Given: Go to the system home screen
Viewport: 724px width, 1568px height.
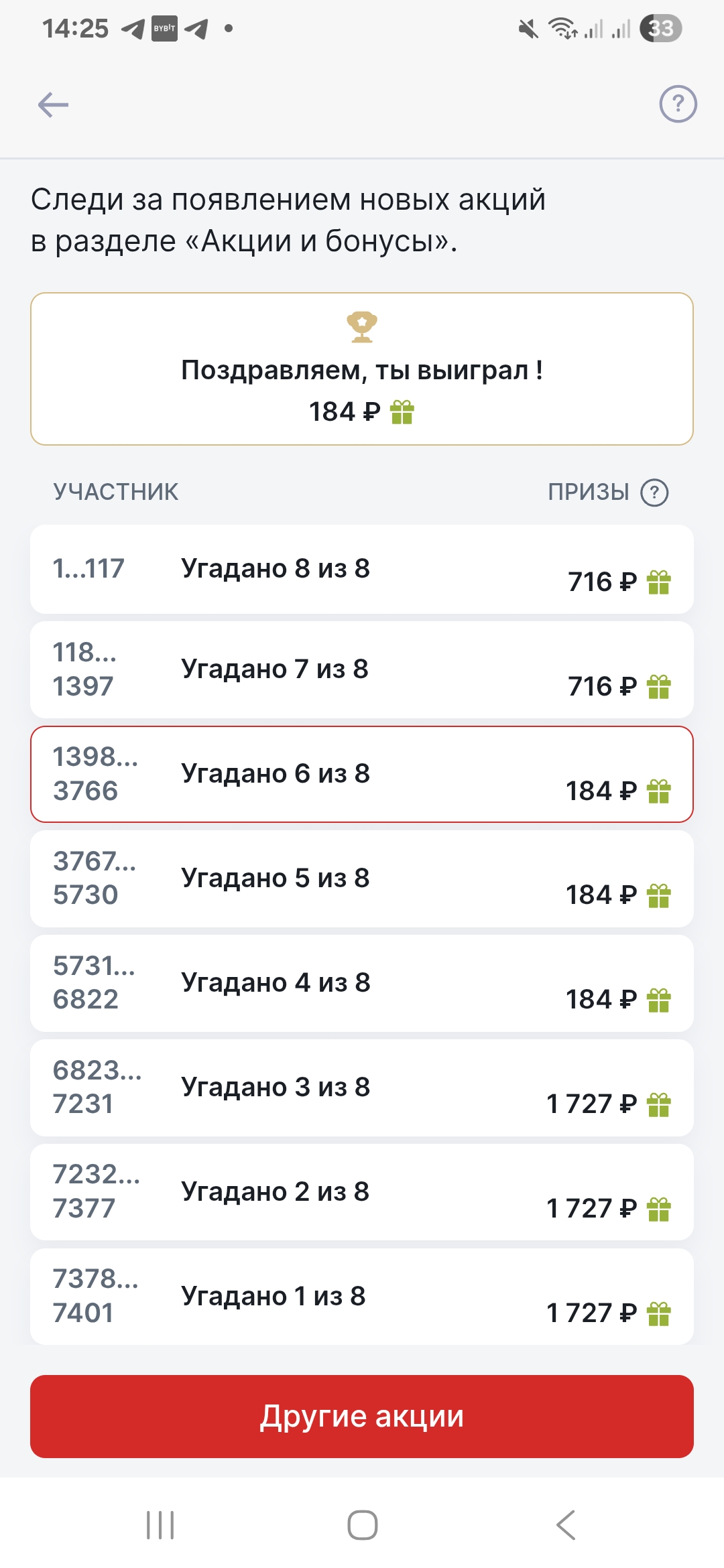Looking at the screenshot, I should (x=362, y=1525).
